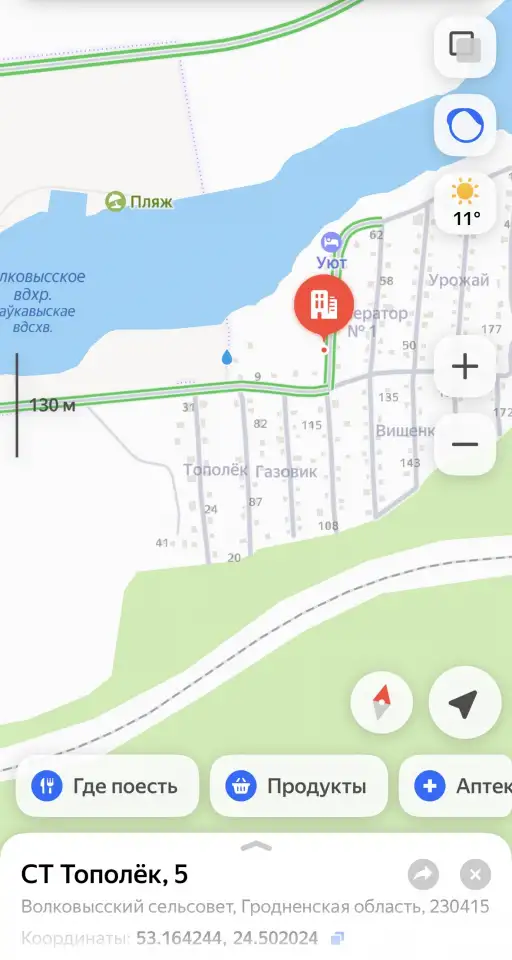
Task: Center the map on my location
Action: pos(465,703)
